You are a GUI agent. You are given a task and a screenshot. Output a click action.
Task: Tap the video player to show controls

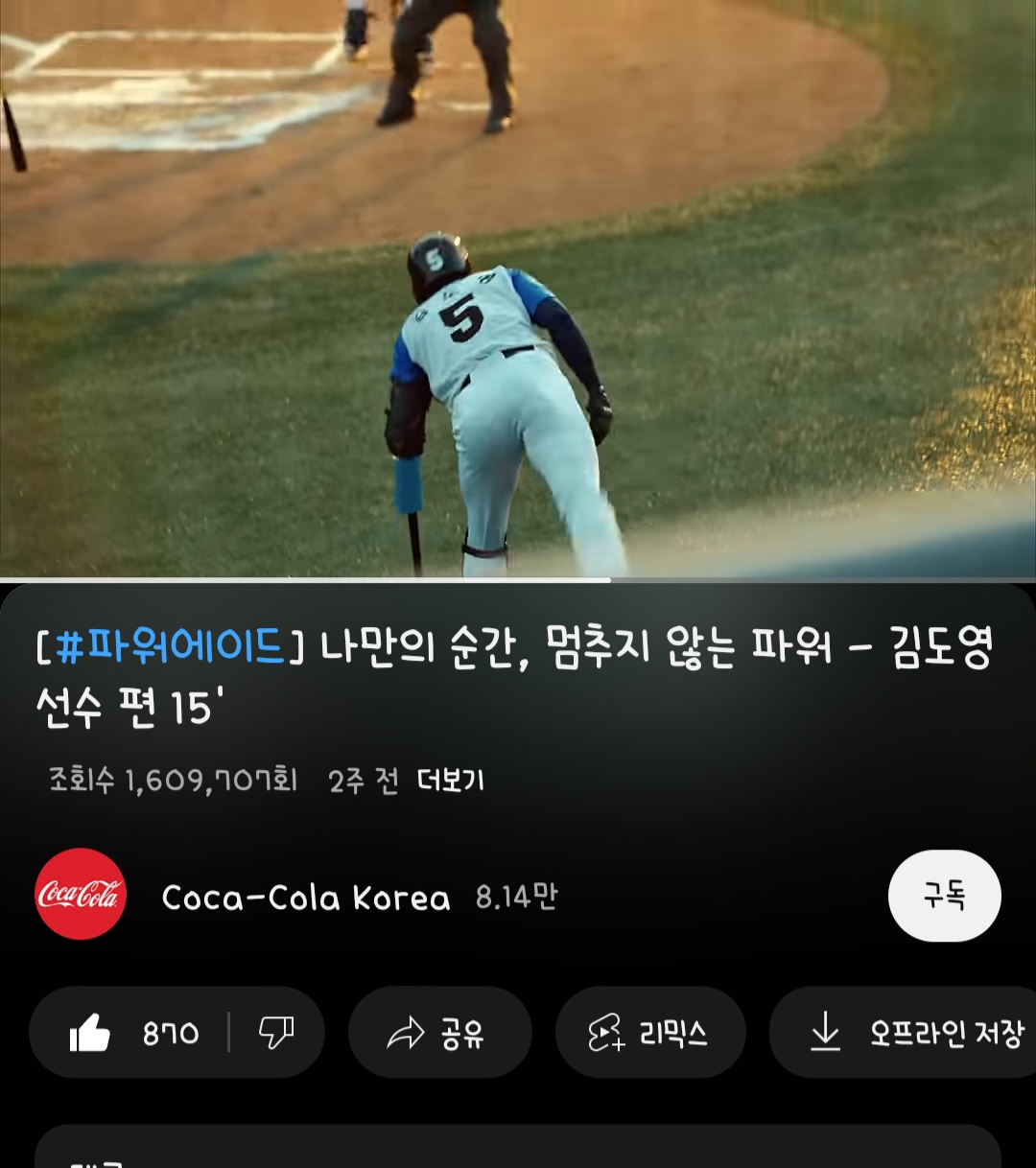(518, 288)
